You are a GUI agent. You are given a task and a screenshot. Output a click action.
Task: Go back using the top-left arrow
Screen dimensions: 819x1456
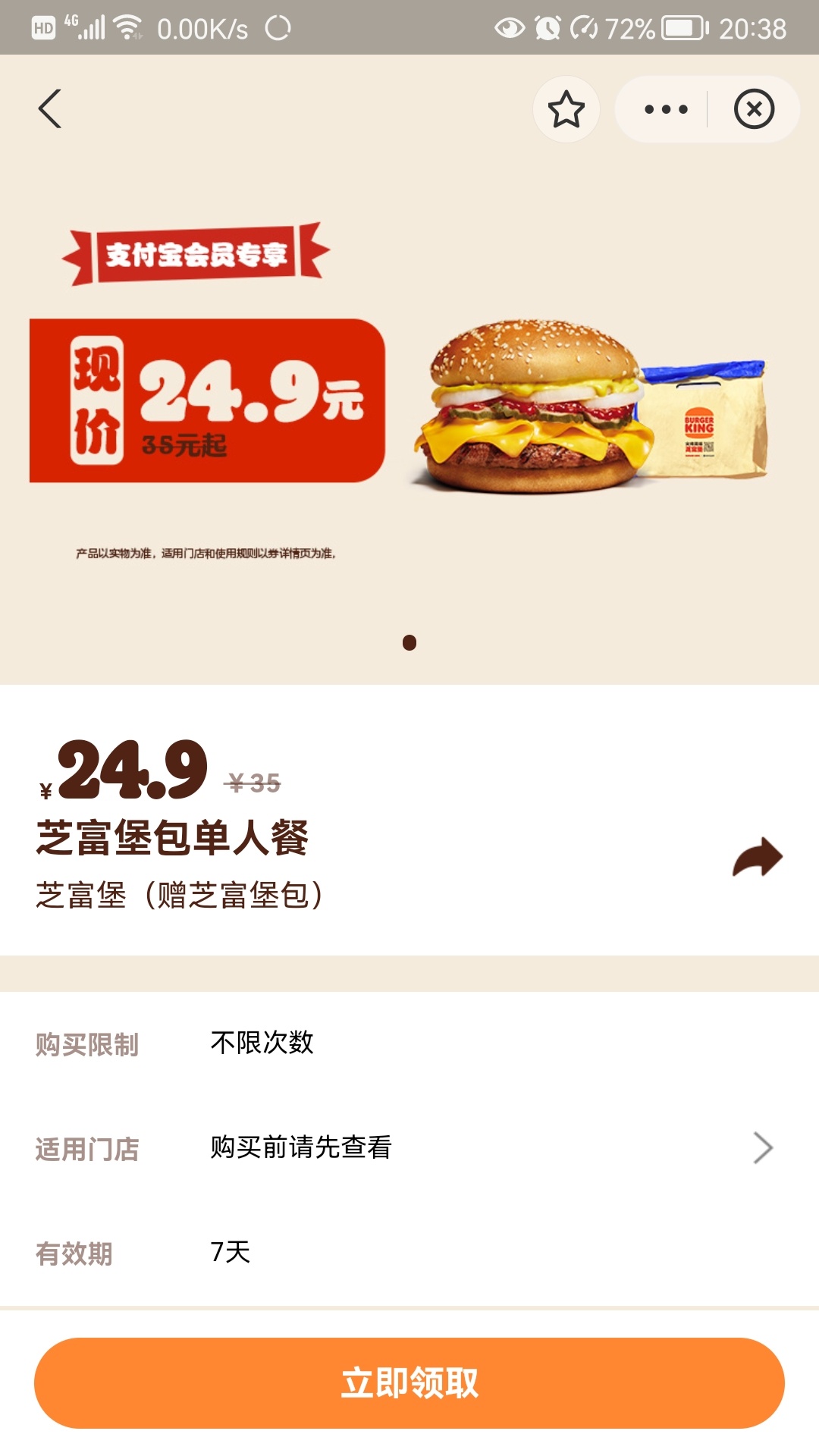click(x=50, y=109)
